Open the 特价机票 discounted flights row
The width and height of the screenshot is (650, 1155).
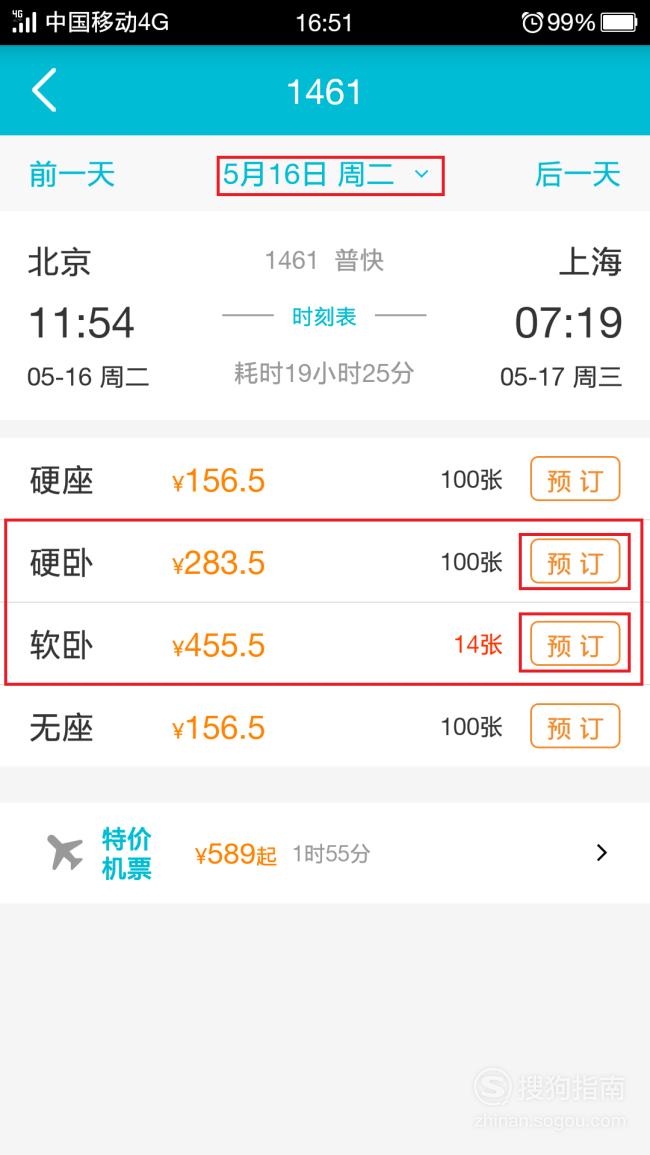[325, 853]
